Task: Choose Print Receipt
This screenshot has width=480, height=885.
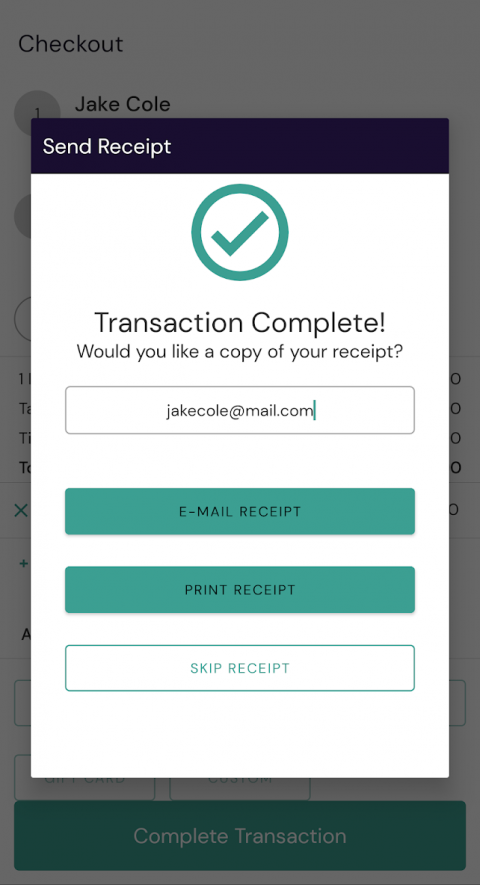Action: click(240, 590)
